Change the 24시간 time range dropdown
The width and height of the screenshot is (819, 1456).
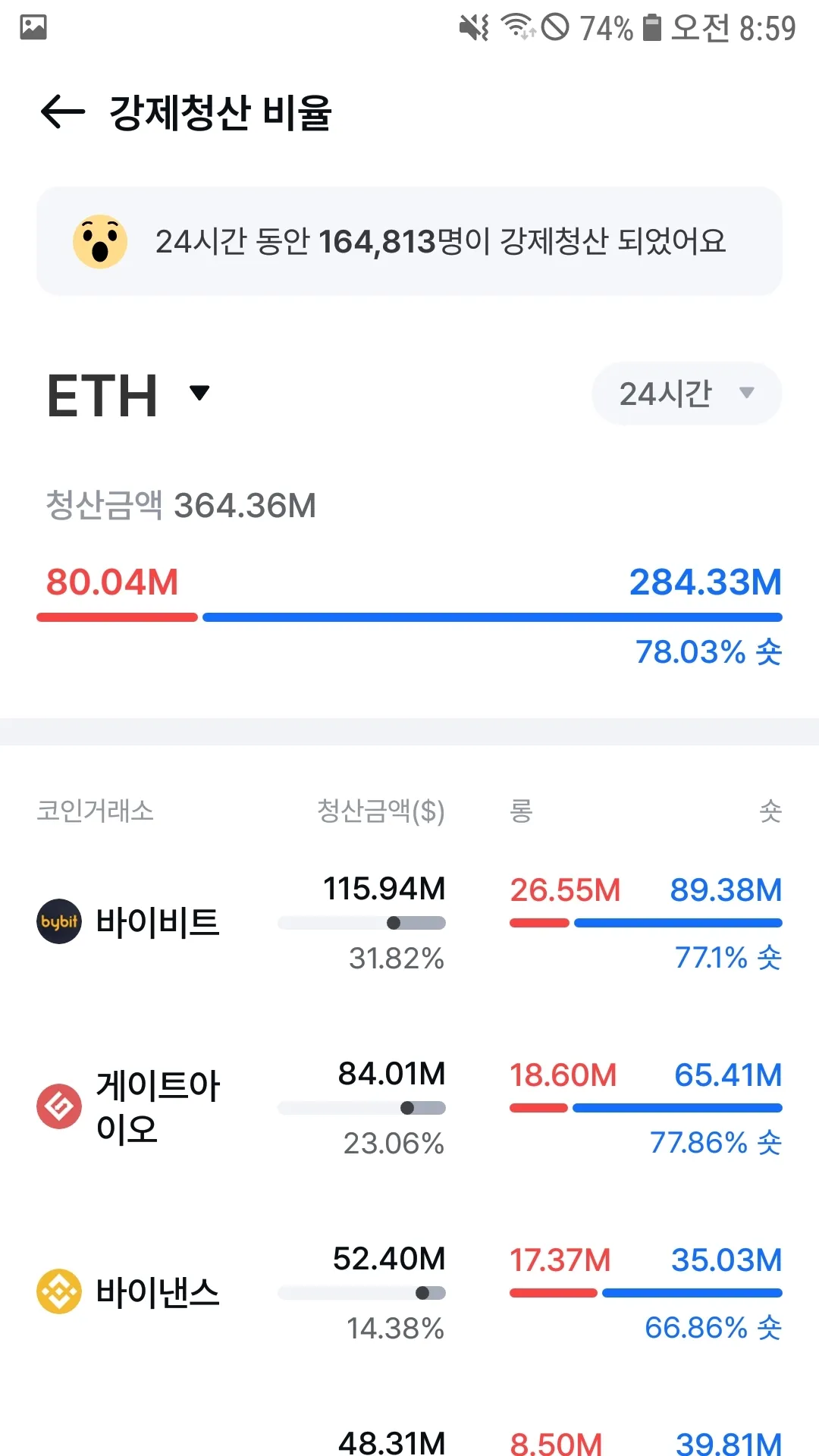pyautogui.click(x=686, y=393)
